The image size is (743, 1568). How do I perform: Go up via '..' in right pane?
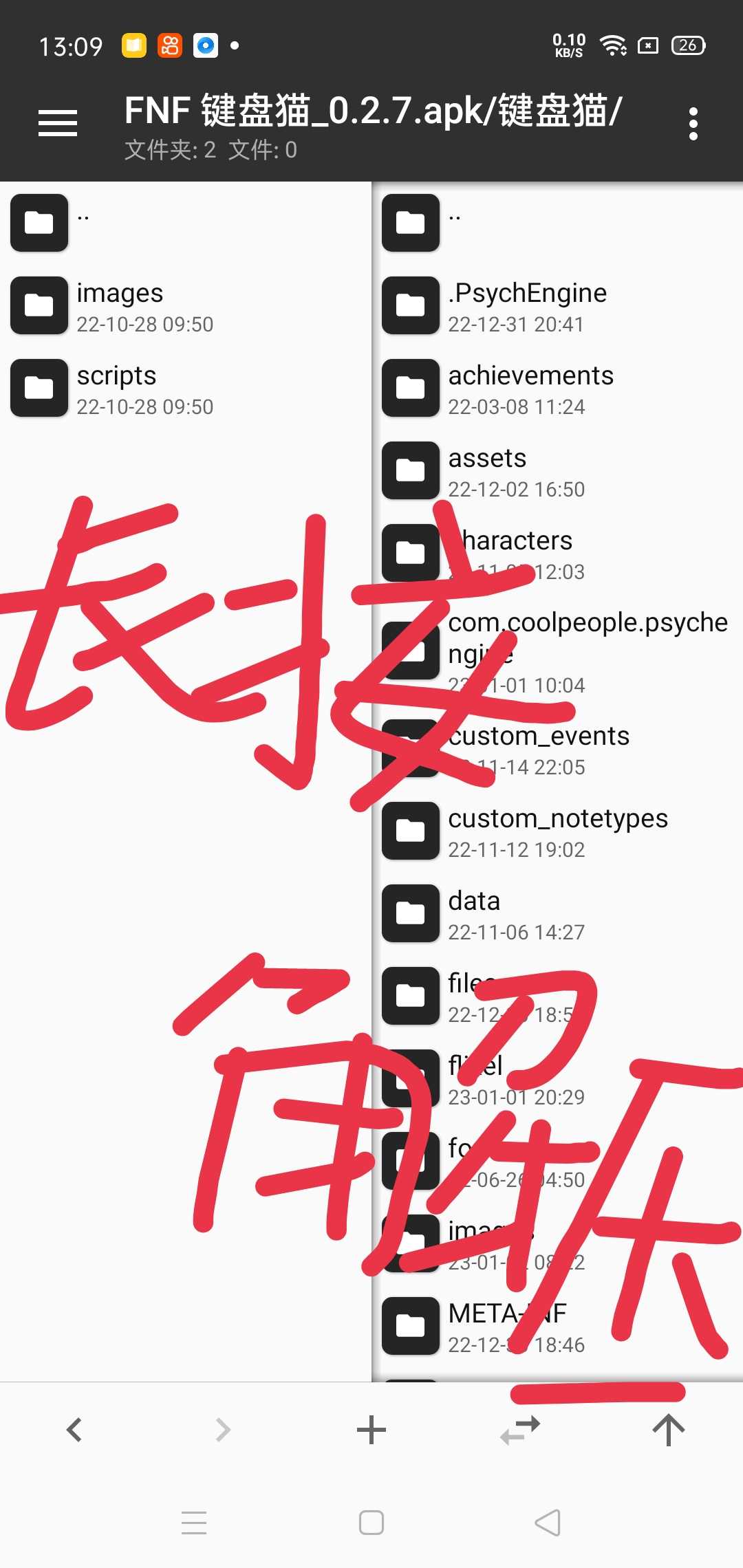click(x=455, y=221)
